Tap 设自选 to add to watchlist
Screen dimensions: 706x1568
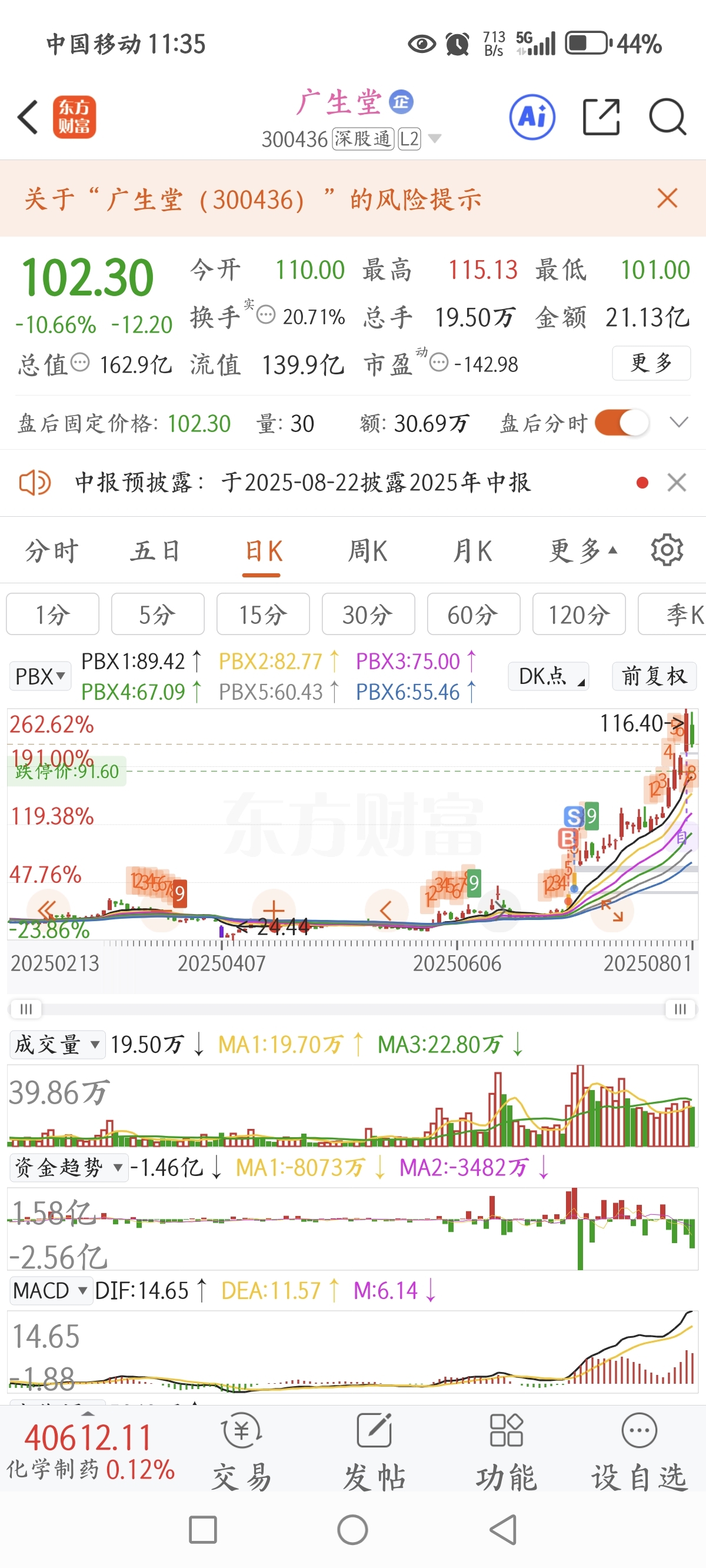point(639,1454)
